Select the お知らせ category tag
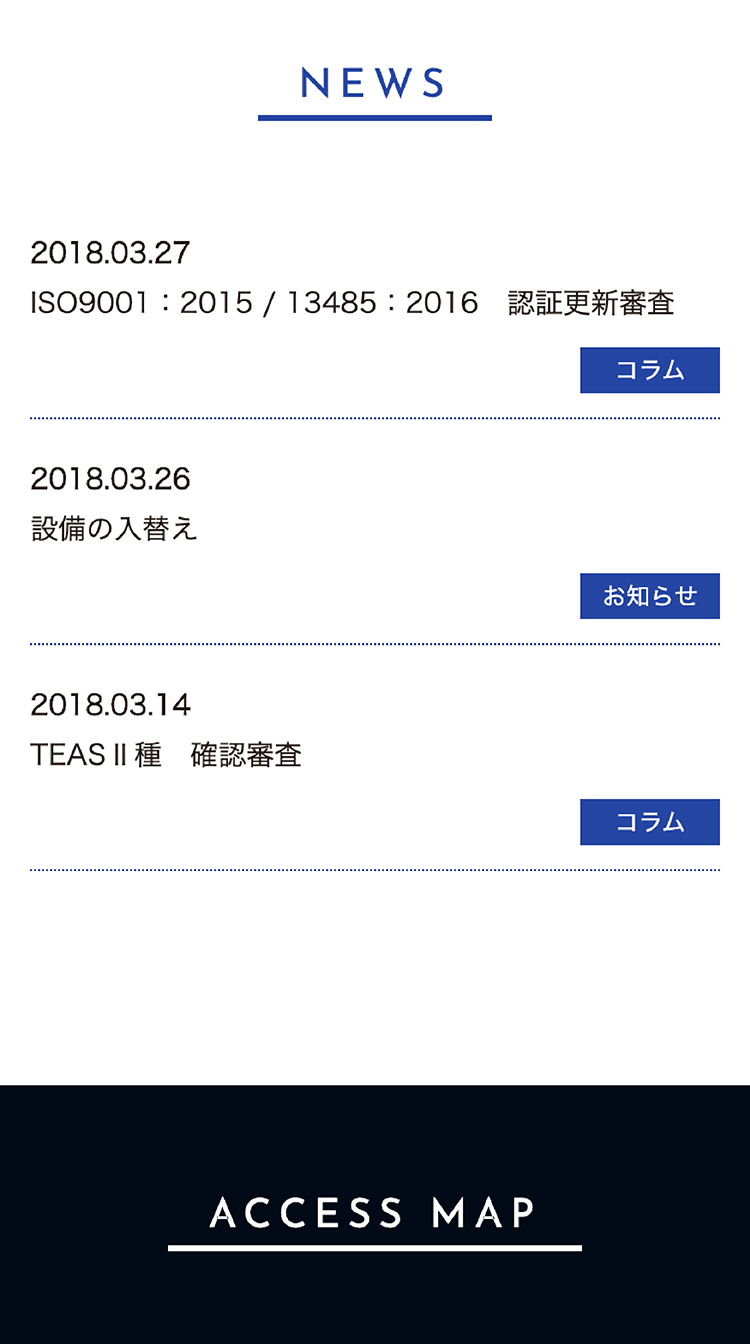Image resolution: width=750 pixels, height=1344 pixels. click(x=649, y=596)
